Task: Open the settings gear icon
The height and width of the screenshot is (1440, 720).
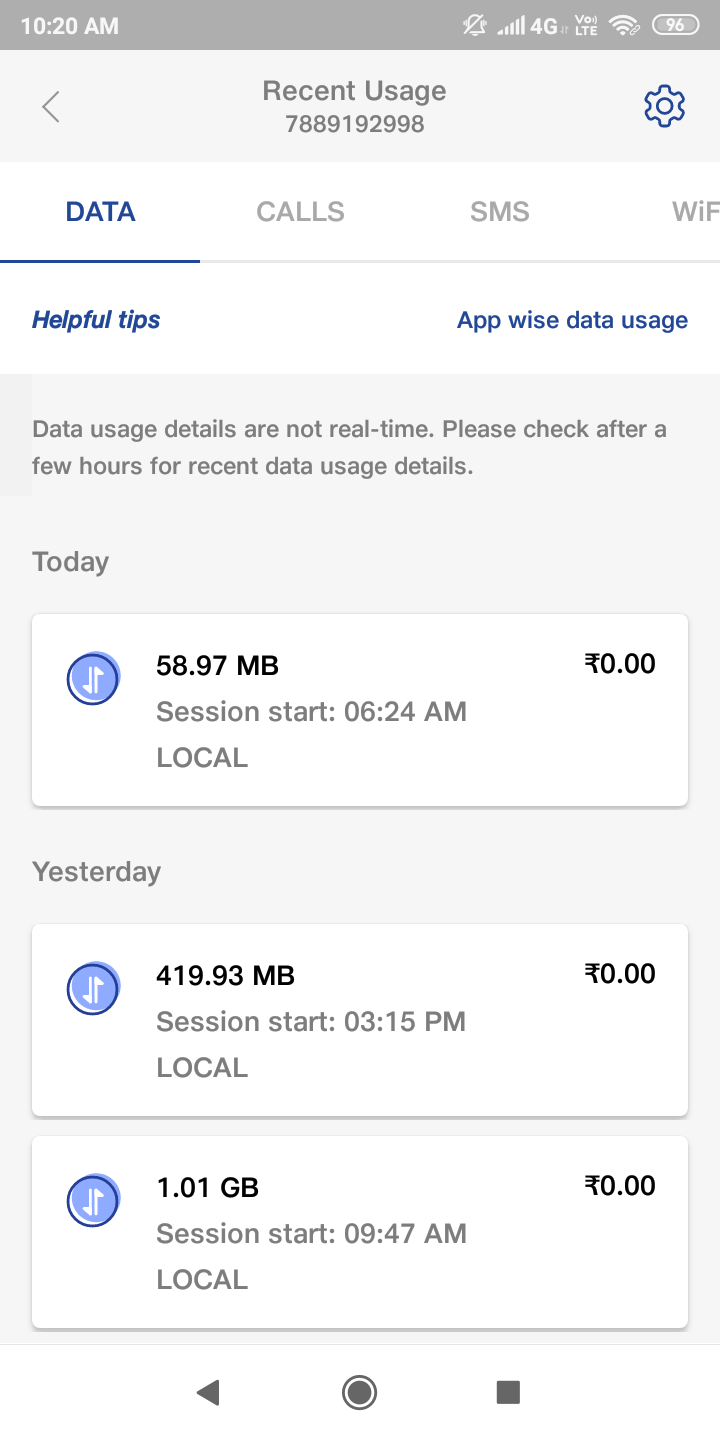Action: 664,107
